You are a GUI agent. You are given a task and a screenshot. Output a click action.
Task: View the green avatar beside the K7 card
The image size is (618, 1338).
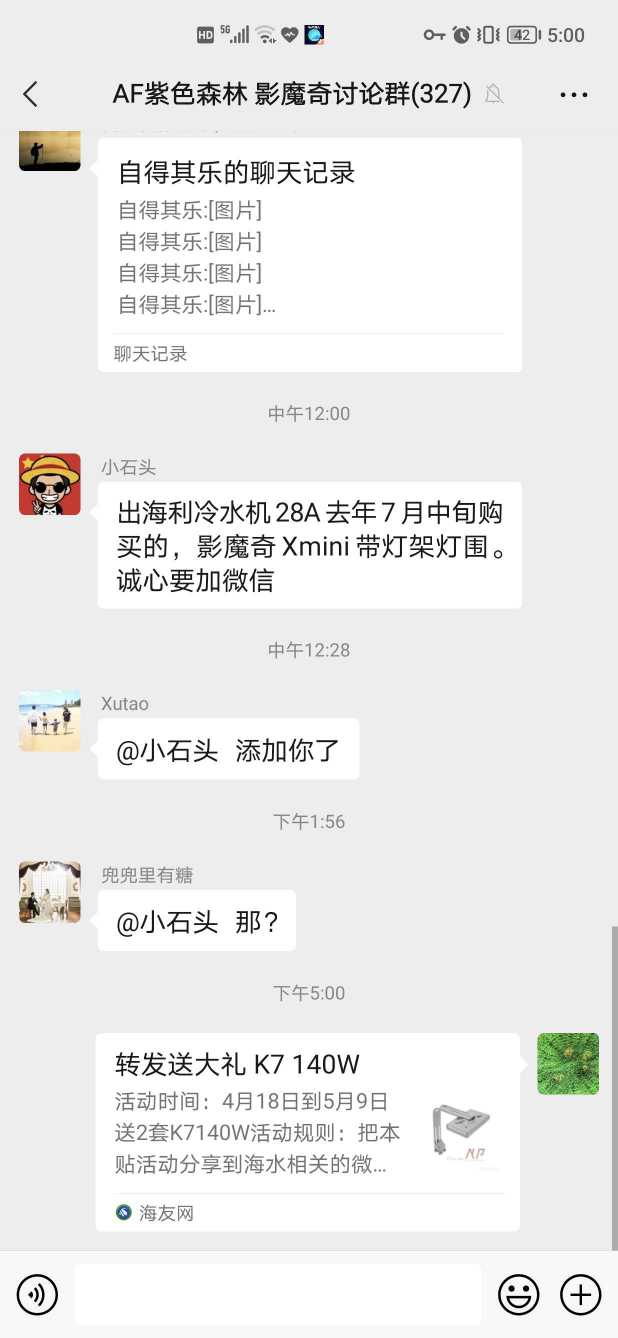(568, 1064)
